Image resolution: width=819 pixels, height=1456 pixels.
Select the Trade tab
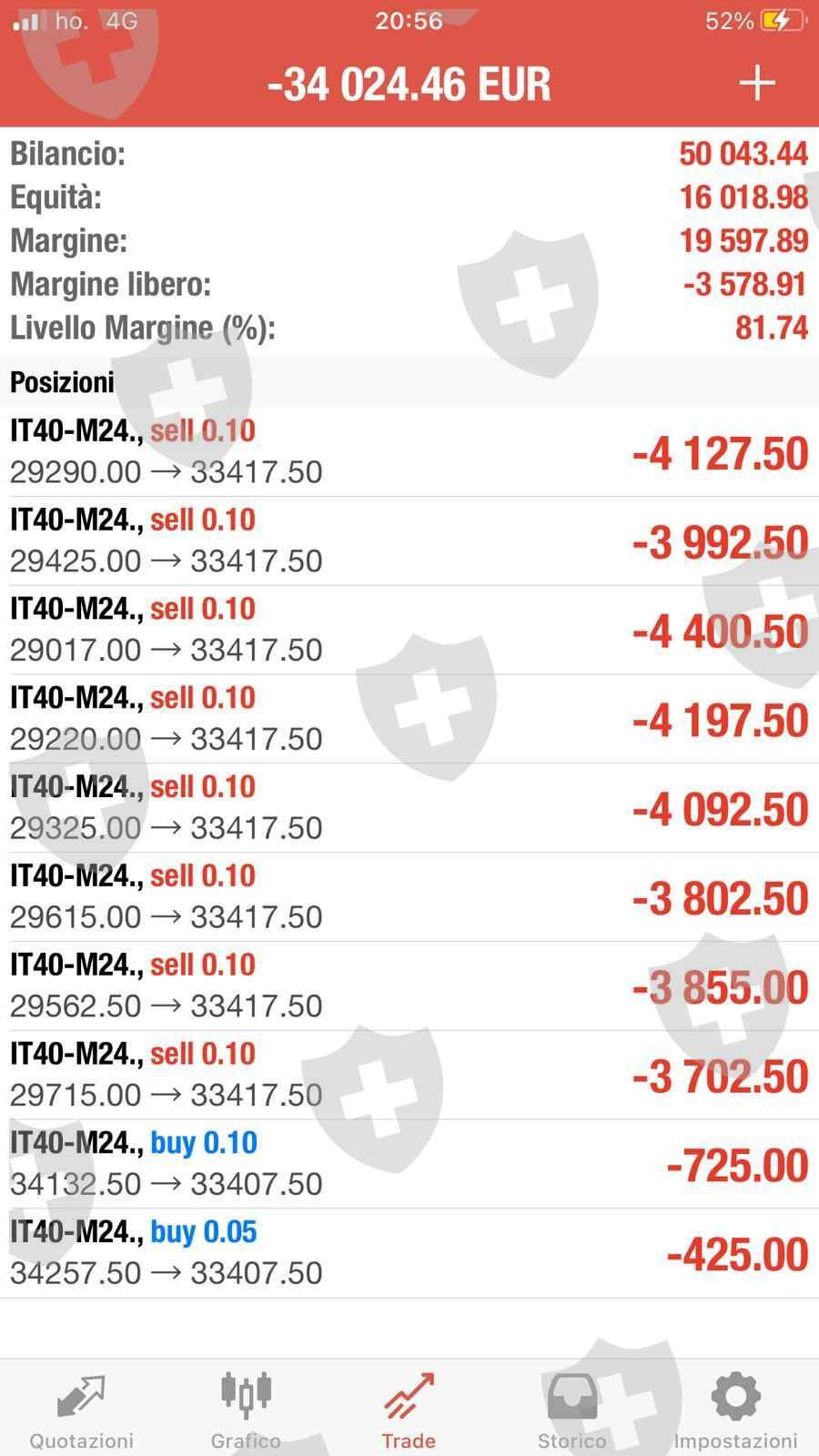click(409, 1409)
